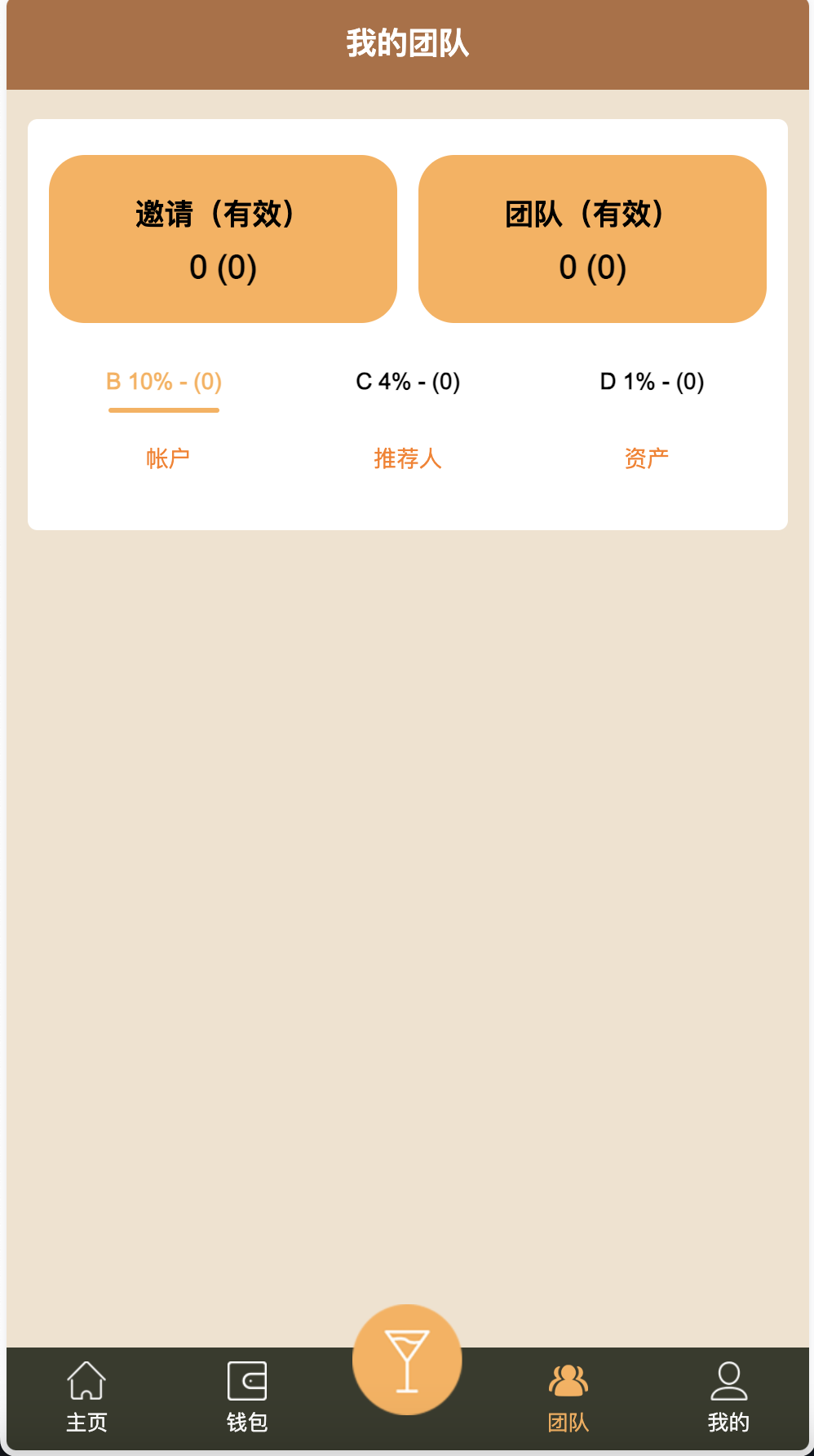Tap the center cocktail glass button
Image resolution: width=814 pixels, height=1456 pixels.
(x=407, y=1360)
